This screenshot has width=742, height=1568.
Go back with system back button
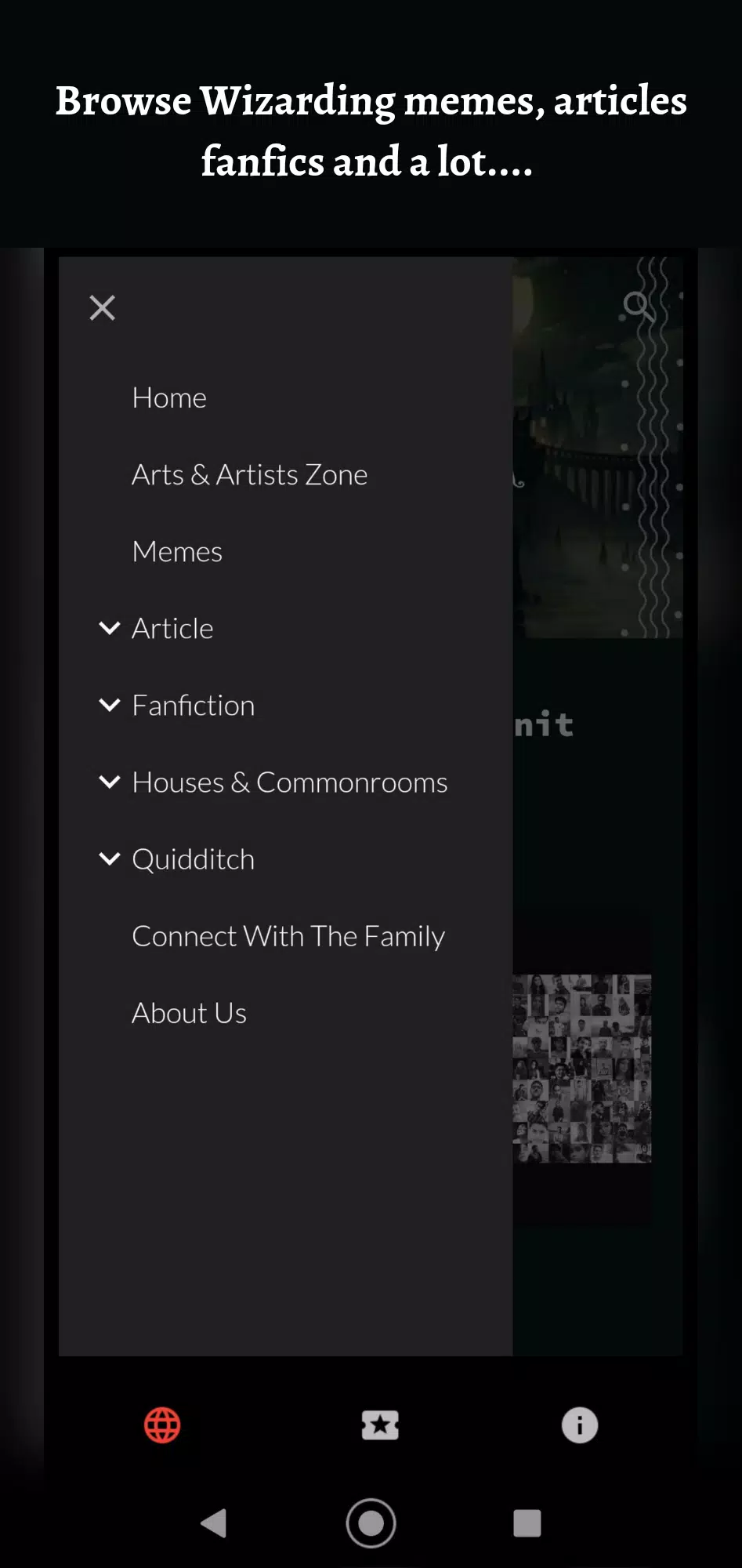pos(214,1523)
